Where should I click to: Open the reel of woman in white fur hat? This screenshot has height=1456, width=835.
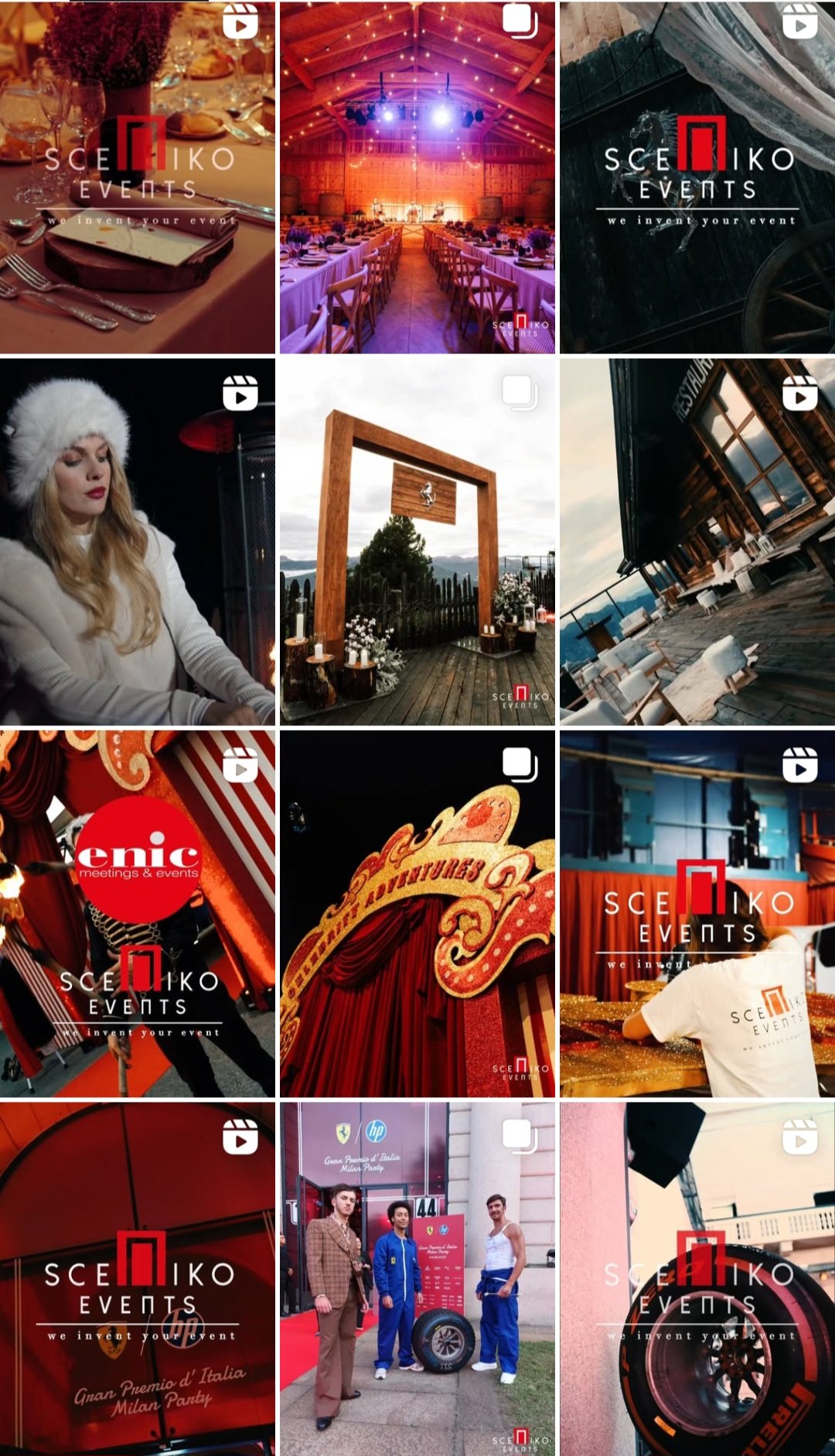click(138, 541)
